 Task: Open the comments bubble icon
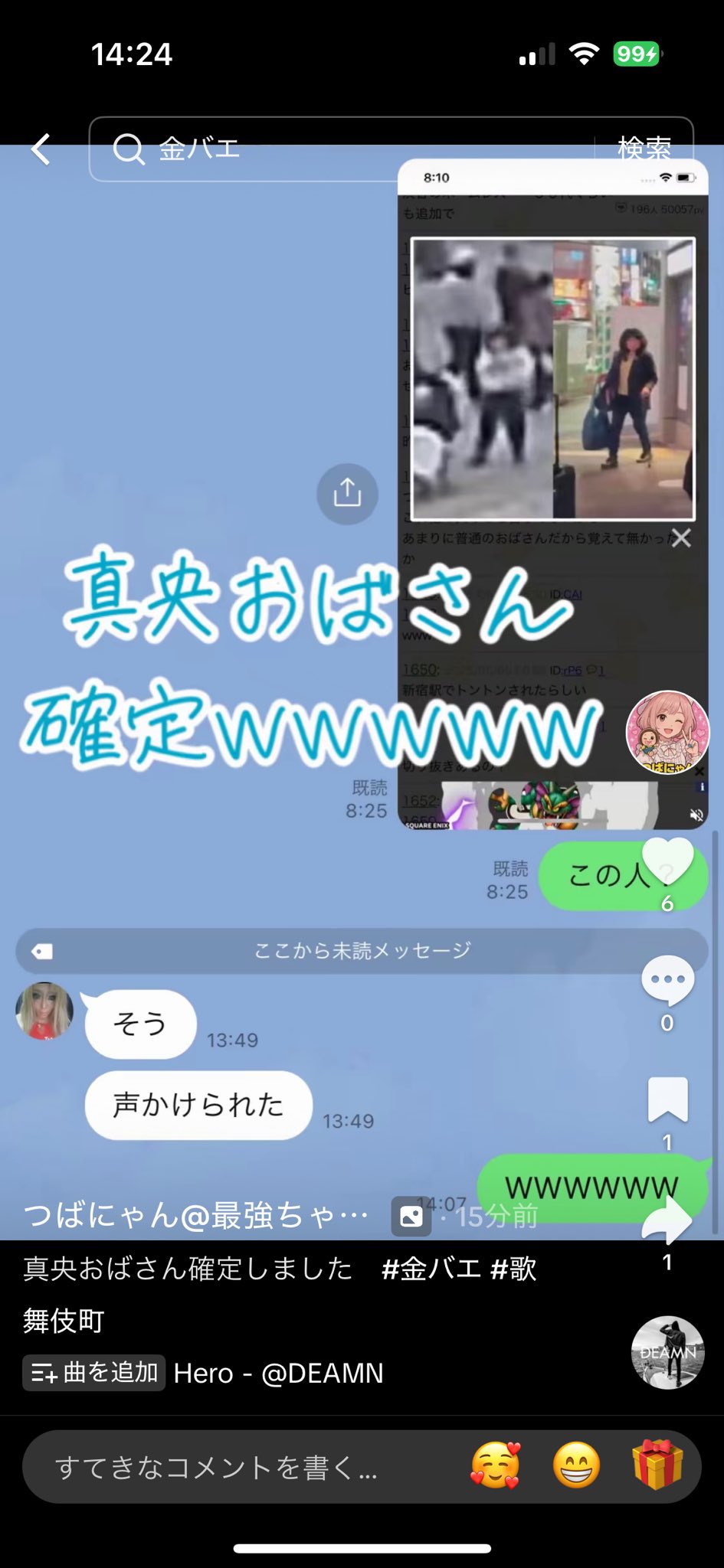click(x=667, y=980)
